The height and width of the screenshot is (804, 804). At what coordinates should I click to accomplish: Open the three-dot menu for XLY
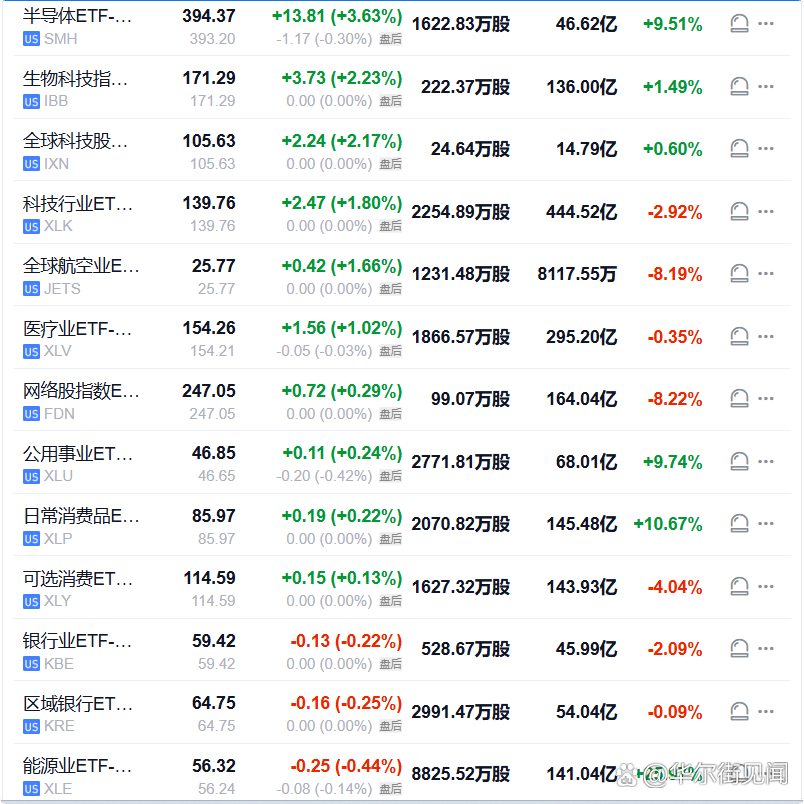point(766,587)
